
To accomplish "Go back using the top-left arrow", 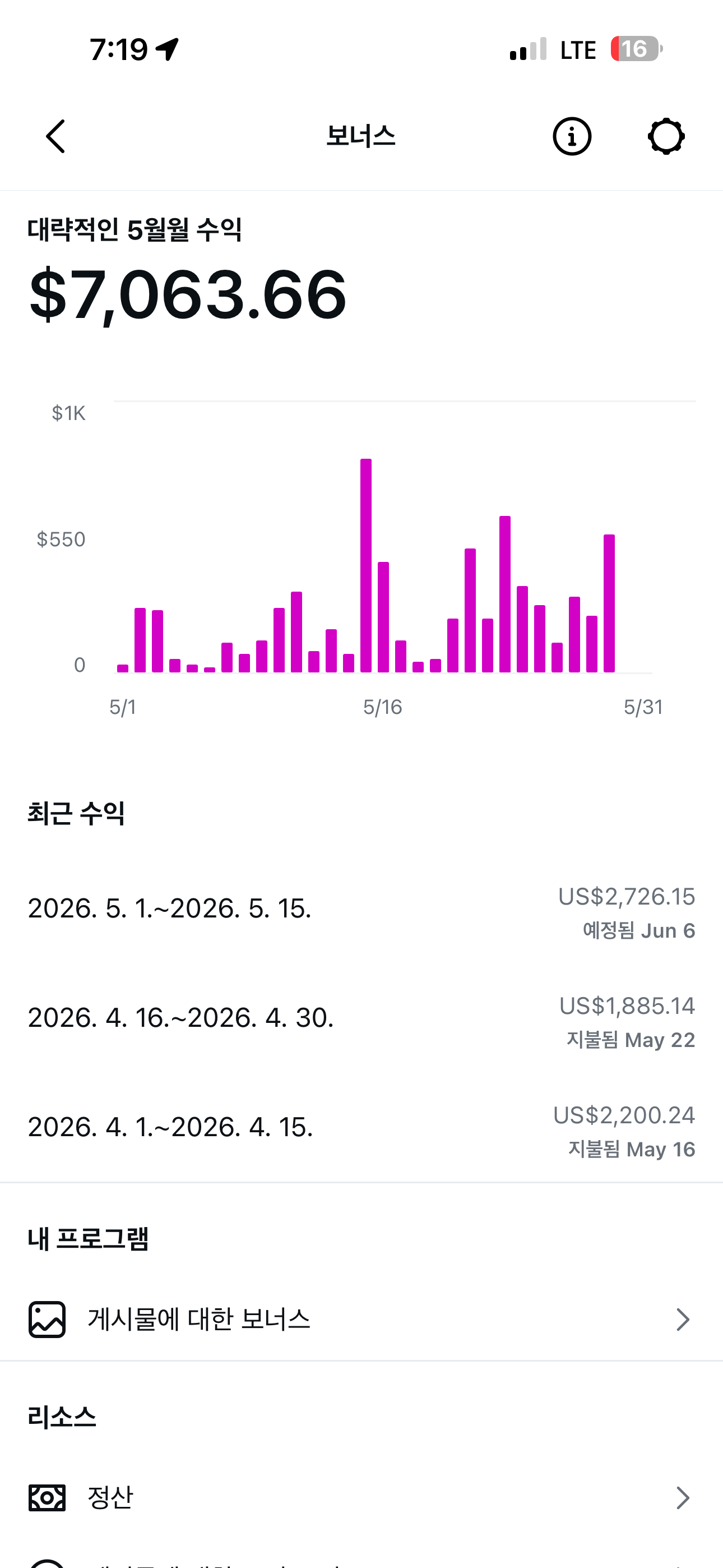I will pos(55,136).
